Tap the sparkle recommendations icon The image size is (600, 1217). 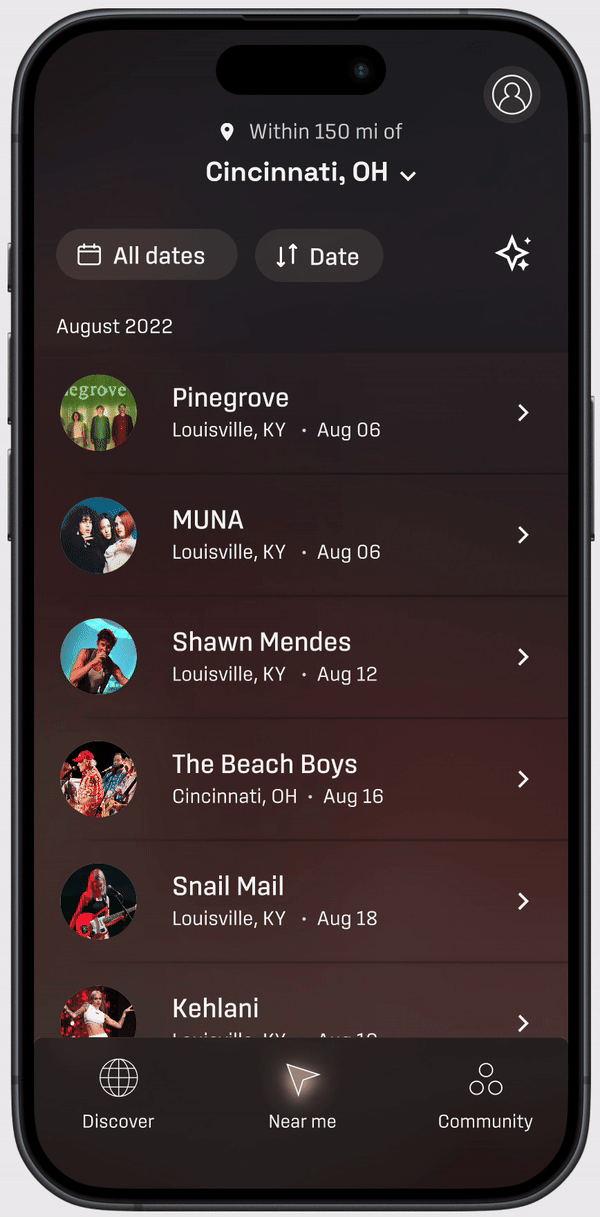click(x=513, y=254)
